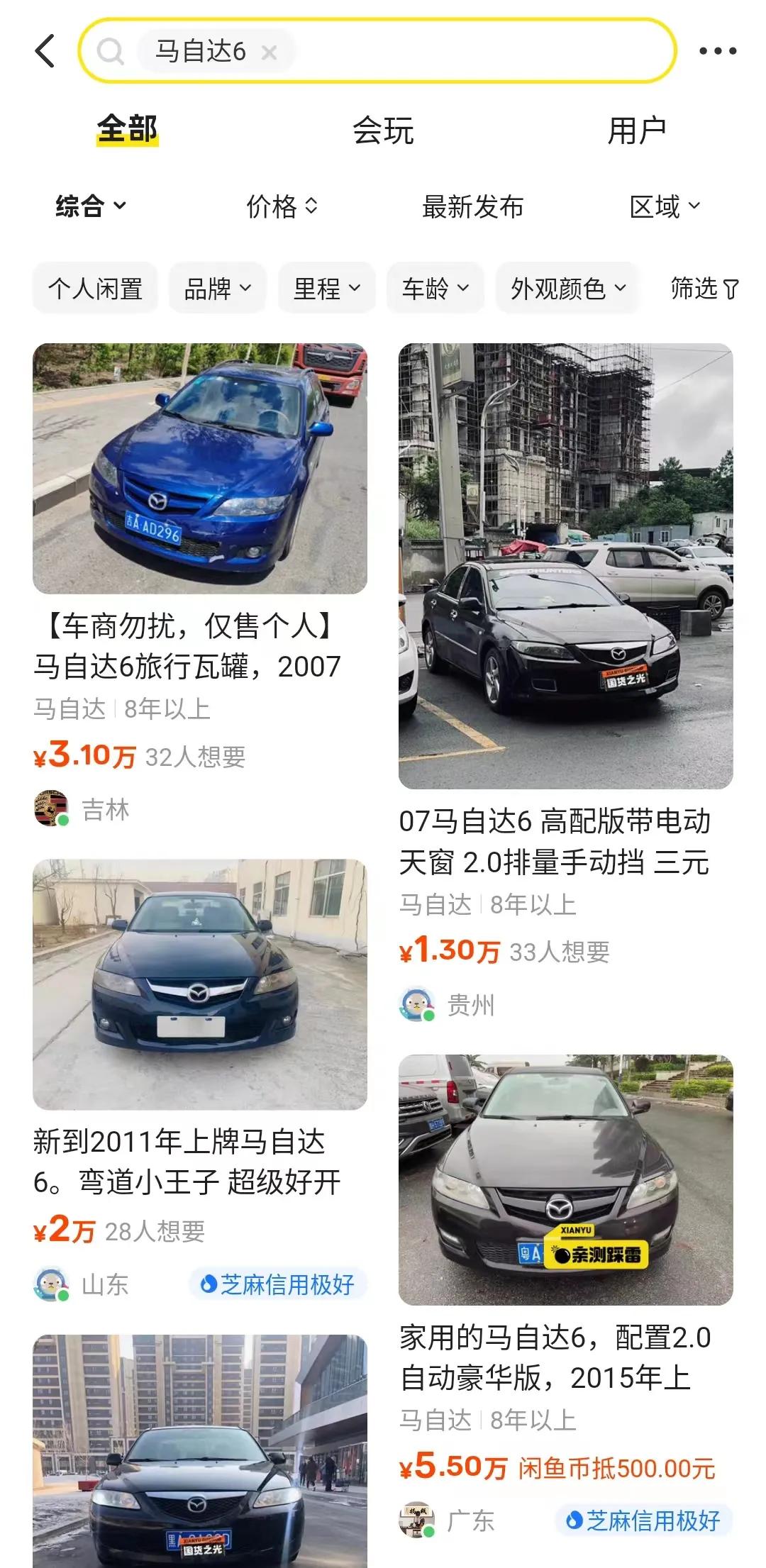Open the 车龄 age range filter

tap(434, 287)
